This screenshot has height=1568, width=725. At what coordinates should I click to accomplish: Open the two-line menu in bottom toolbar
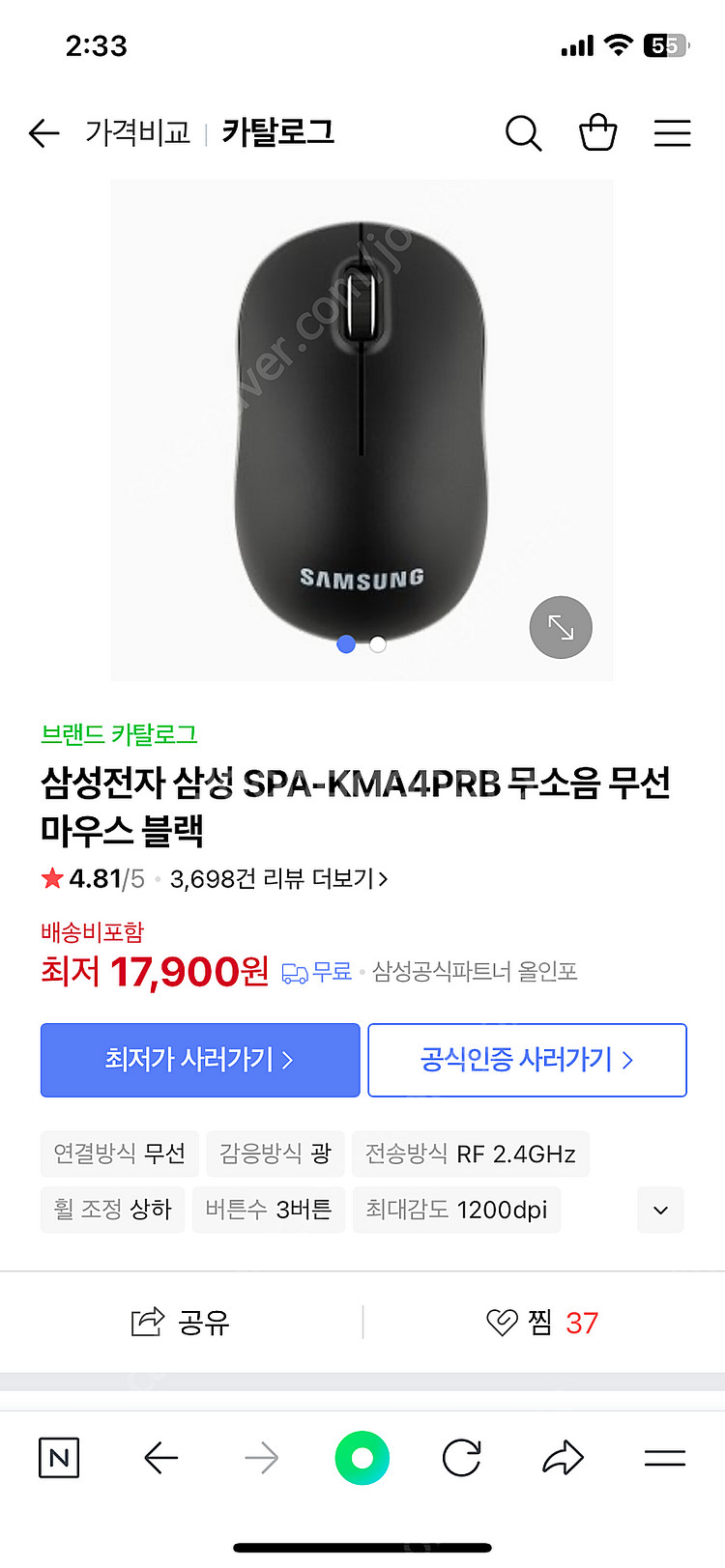click(x=665, y=1458)
